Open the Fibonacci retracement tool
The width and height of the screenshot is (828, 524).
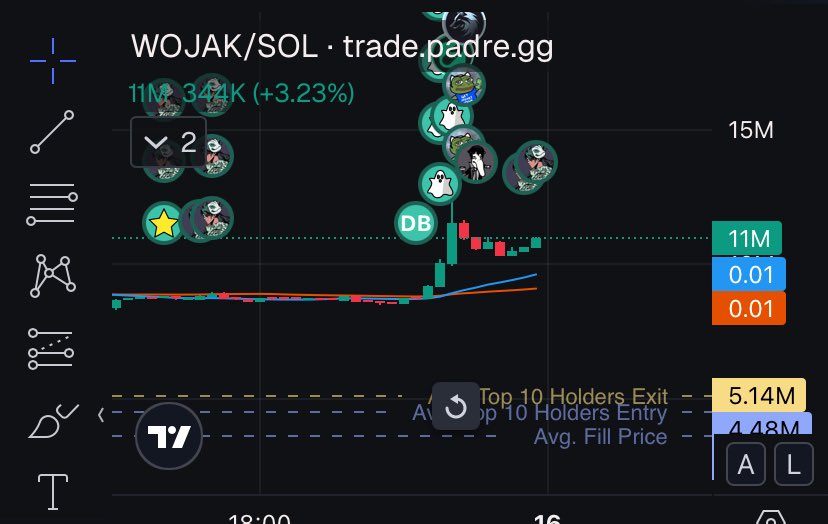point(51,203)
